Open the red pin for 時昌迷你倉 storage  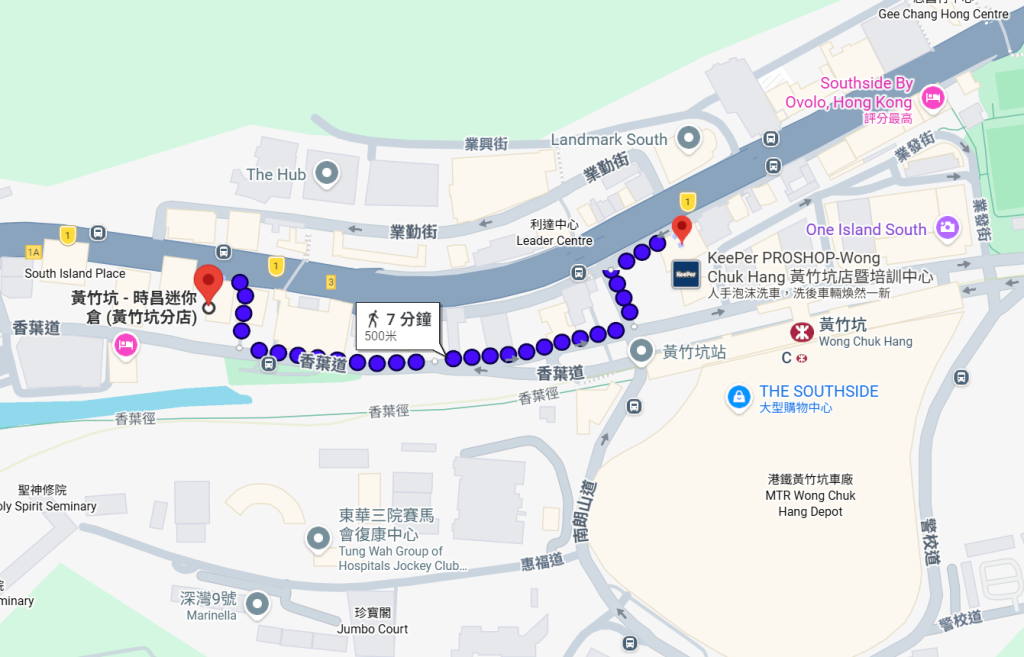point(208,281)
